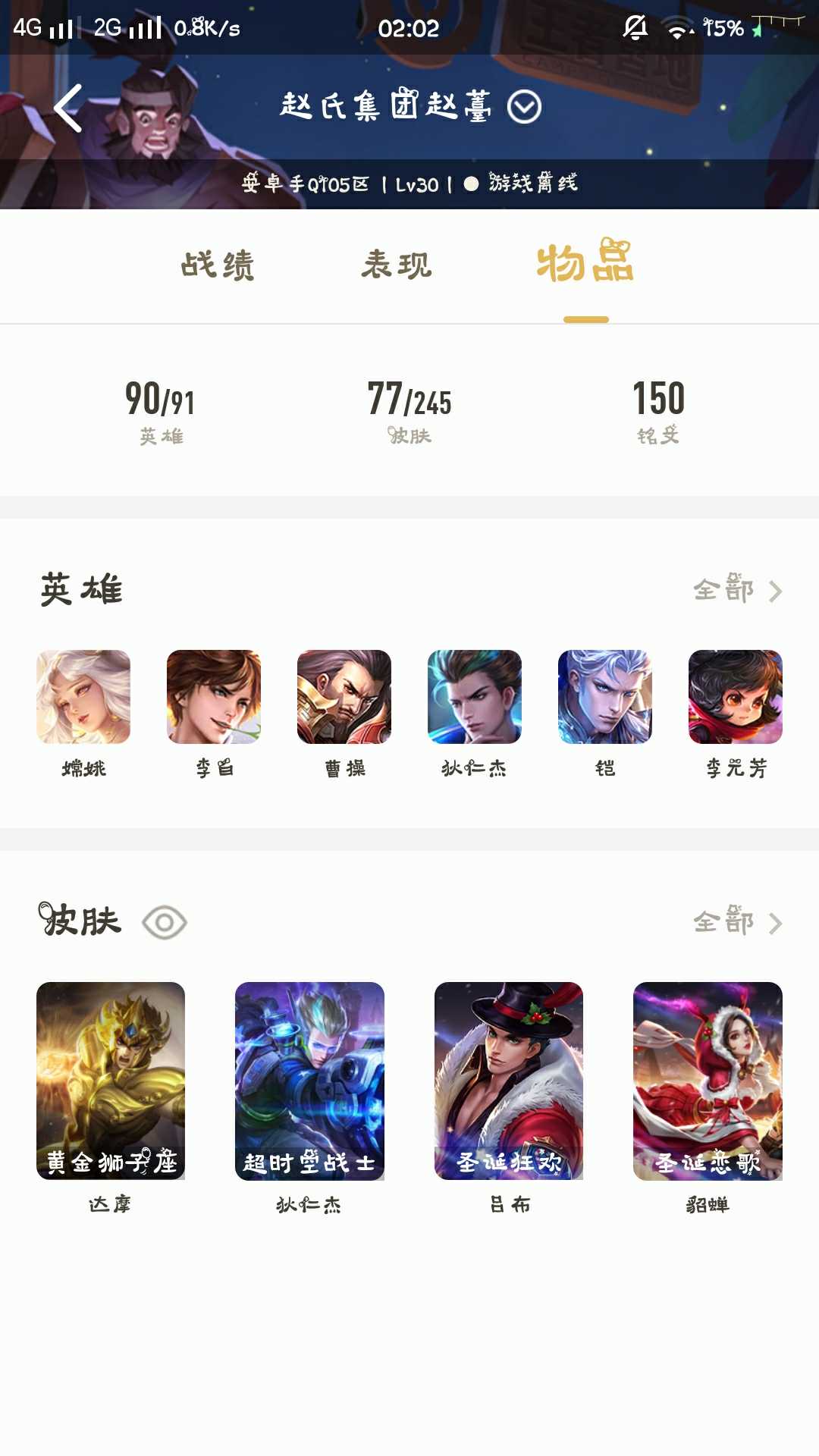The width and height of the screenshot is (819, 1456).
Task: Open the 黄金狮子座 skin of 达摩
Action: [x=111, y=1081]
